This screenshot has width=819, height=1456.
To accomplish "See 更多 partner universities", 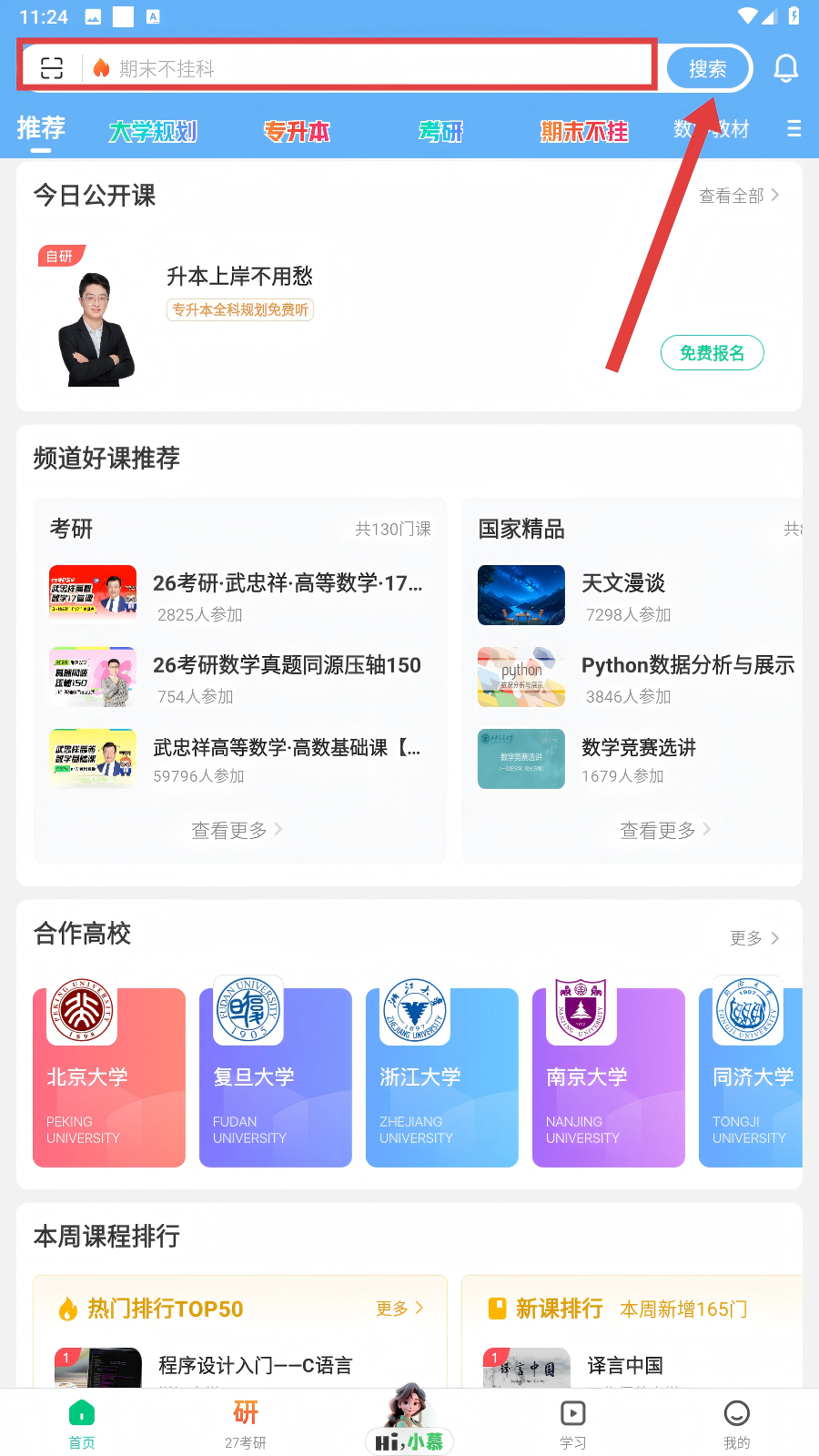I will click(x=754, y=938).
